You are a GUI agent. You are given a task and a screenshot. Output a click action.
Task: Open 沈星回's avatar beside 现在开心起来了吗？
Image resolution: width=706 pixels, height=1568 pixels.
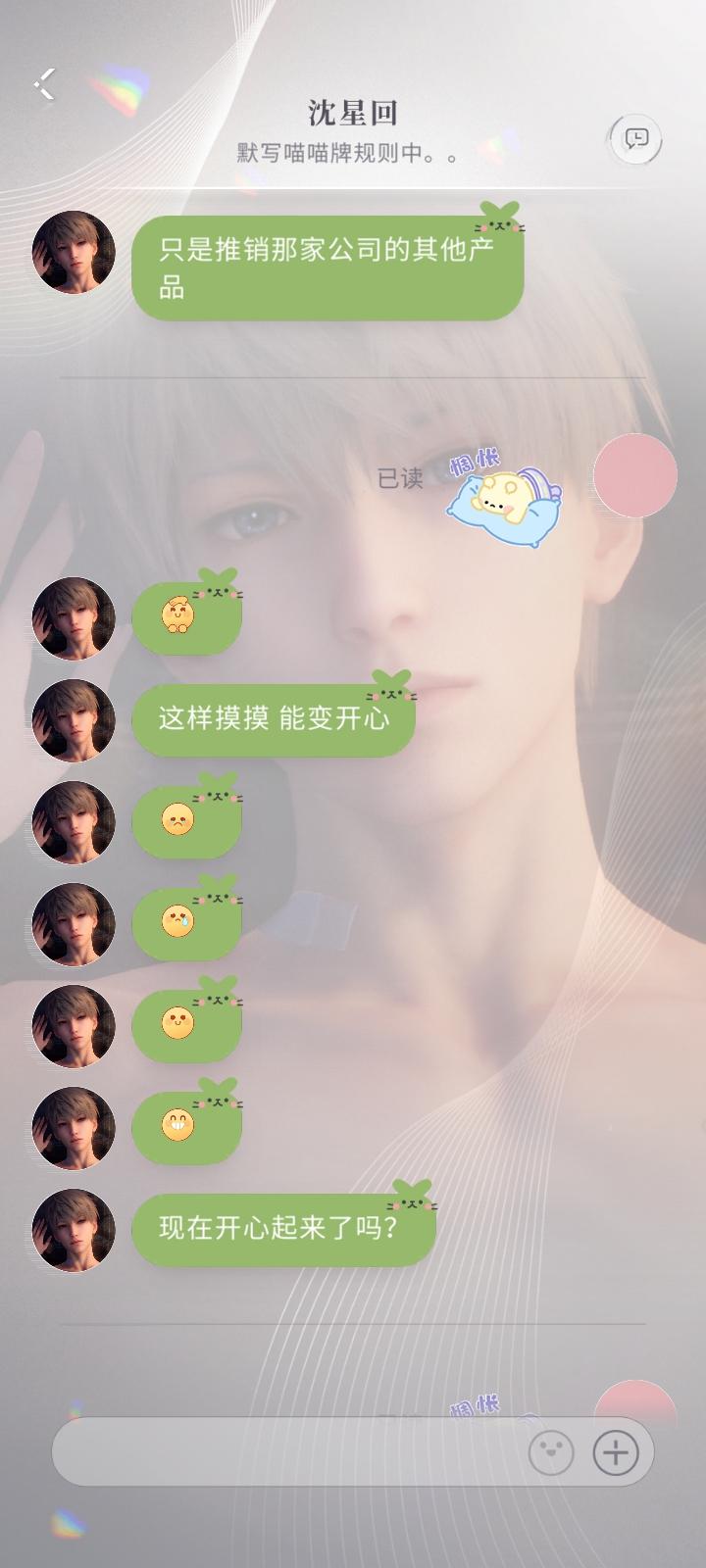(74, 1230)
